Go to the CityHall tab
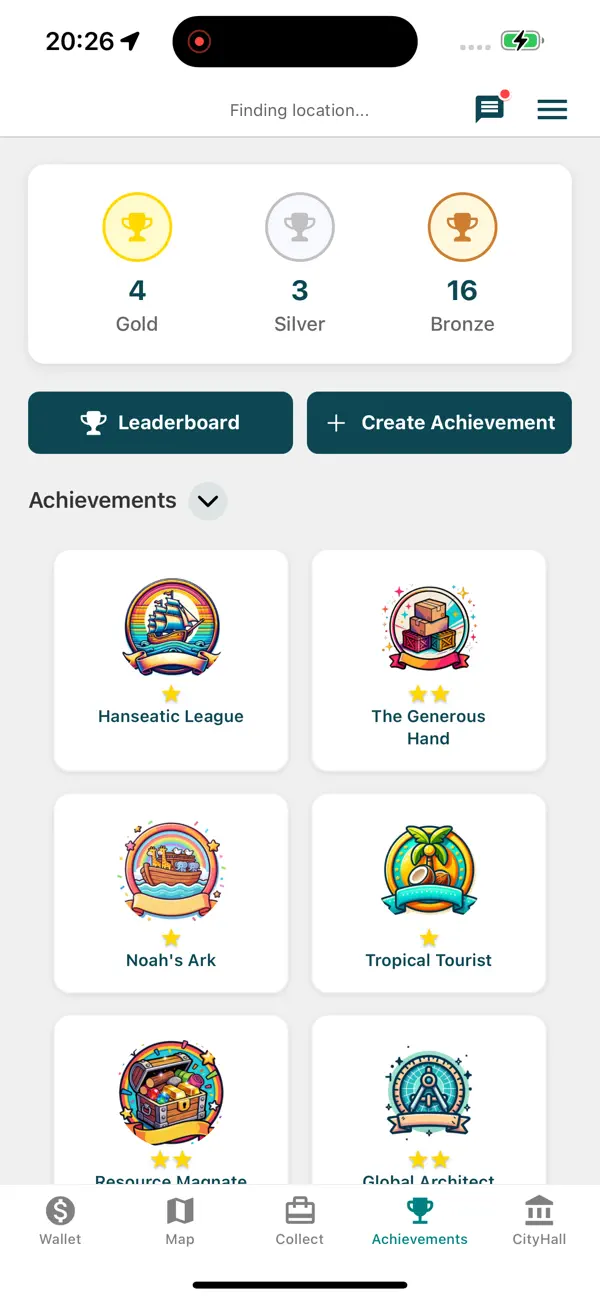600x1300 pixels. point(539,1221)
